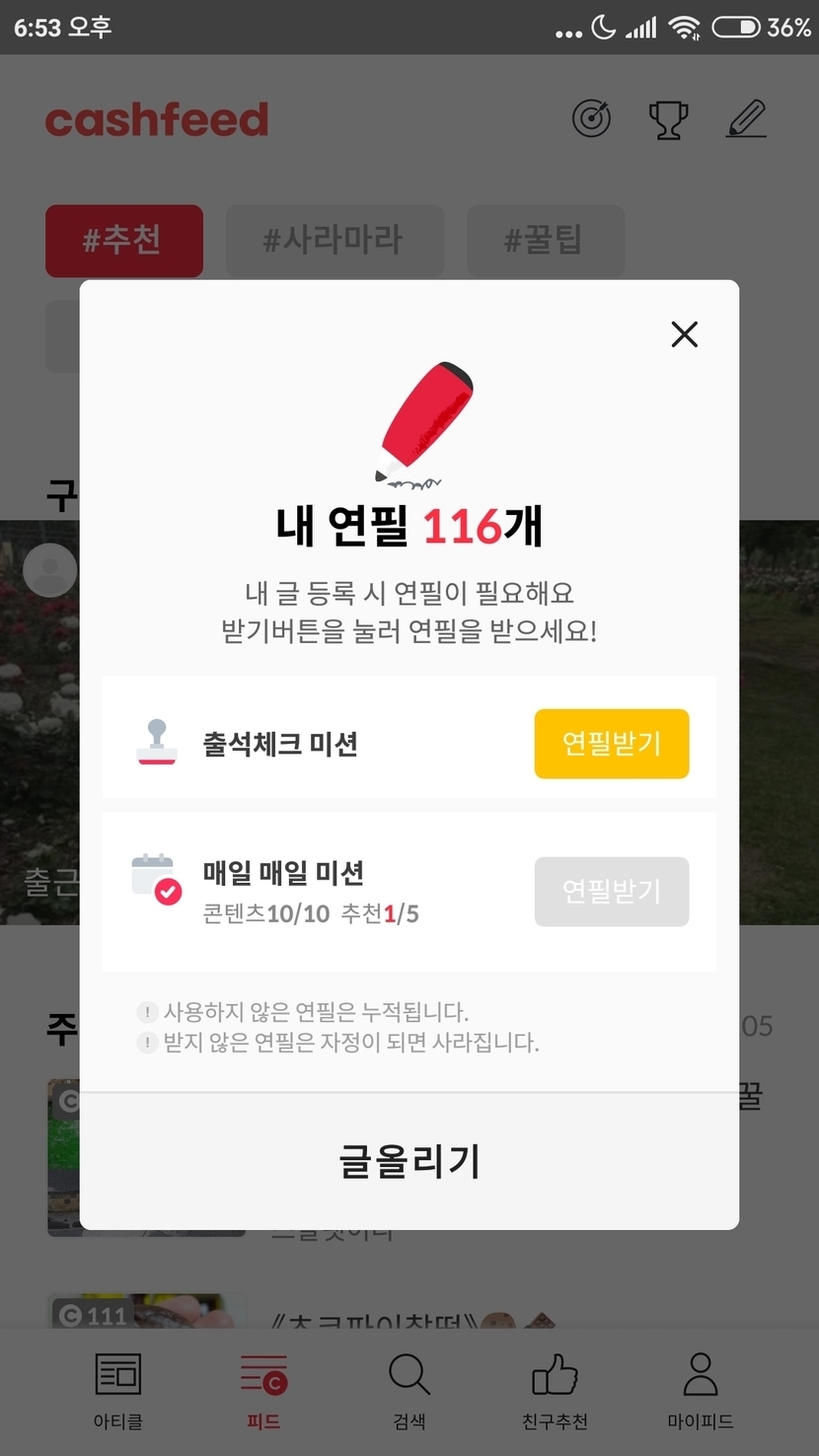
Task: Open the trophy ranking icon
Action: tap(668, 119)
